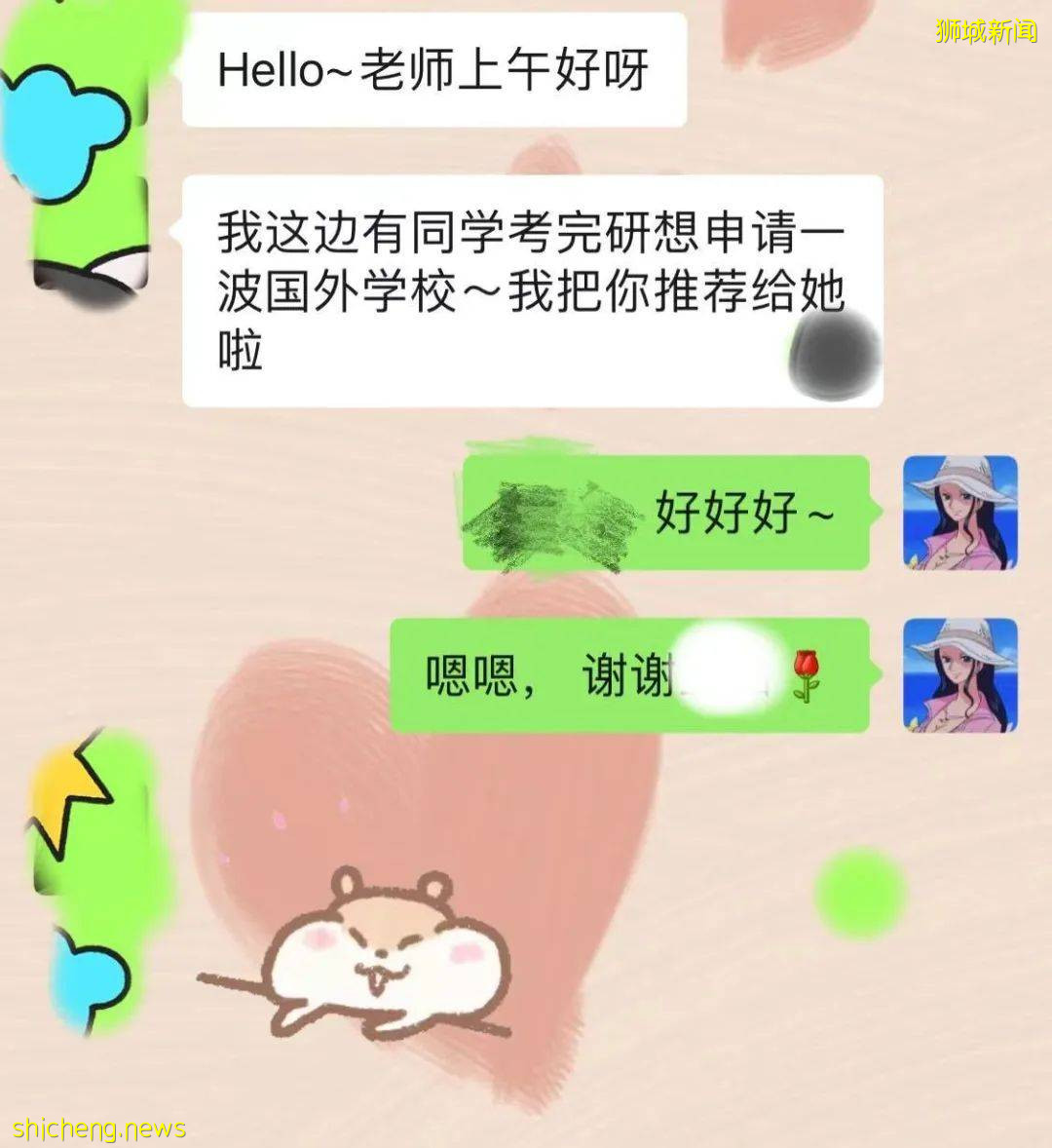Click the shicheng.news link at bottom left
The height and width of the screenshot is (1148, 1052).
tap(97, 1130)
